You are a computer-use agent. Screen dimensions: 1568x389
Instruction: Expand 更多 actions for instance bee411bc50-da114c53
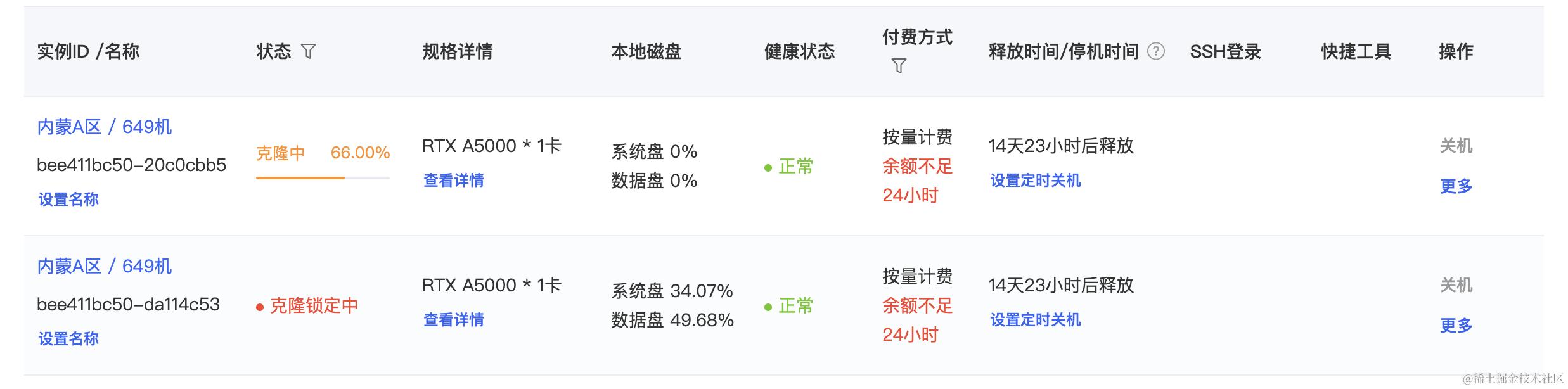1456,326
